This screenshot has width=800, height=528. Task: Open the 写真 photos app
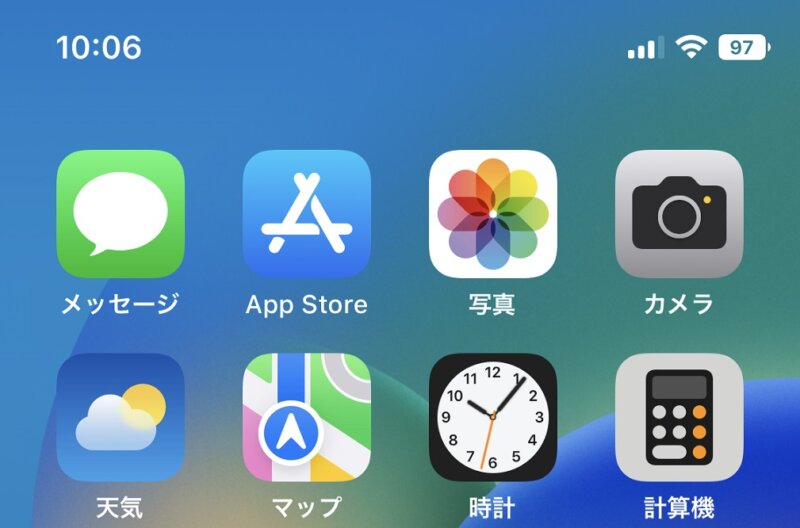click(493, 214)
